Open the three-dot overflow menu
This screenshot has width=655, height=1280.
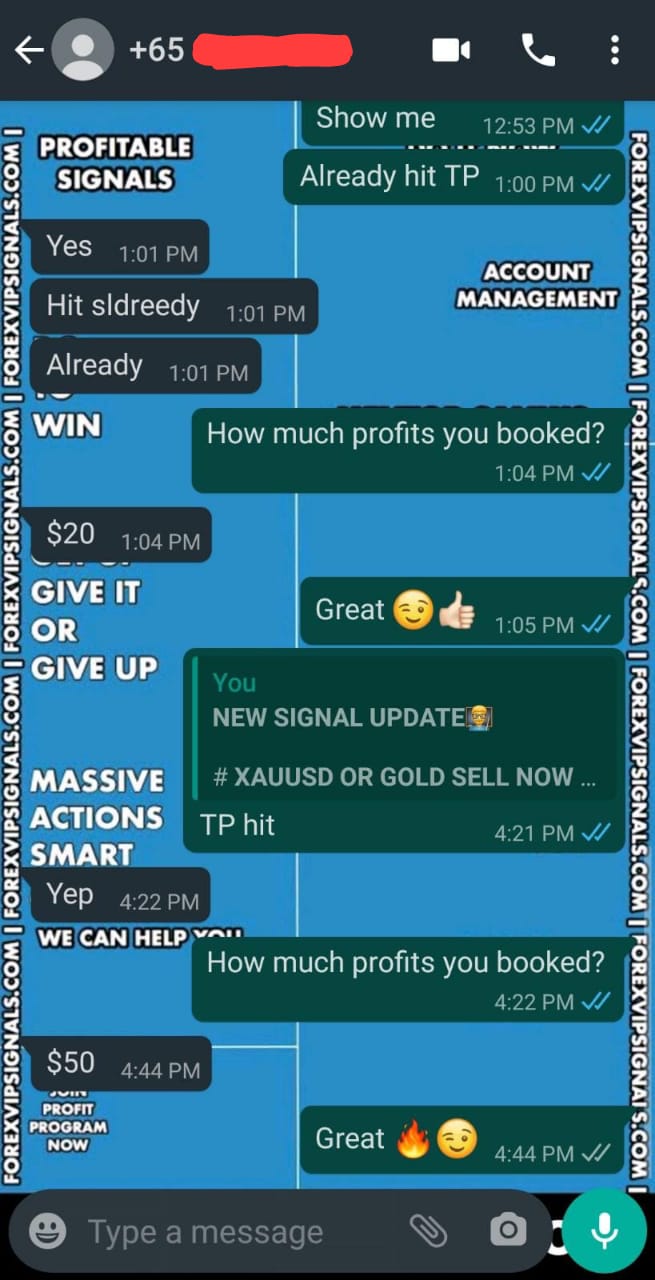click(x=614, y=50)
